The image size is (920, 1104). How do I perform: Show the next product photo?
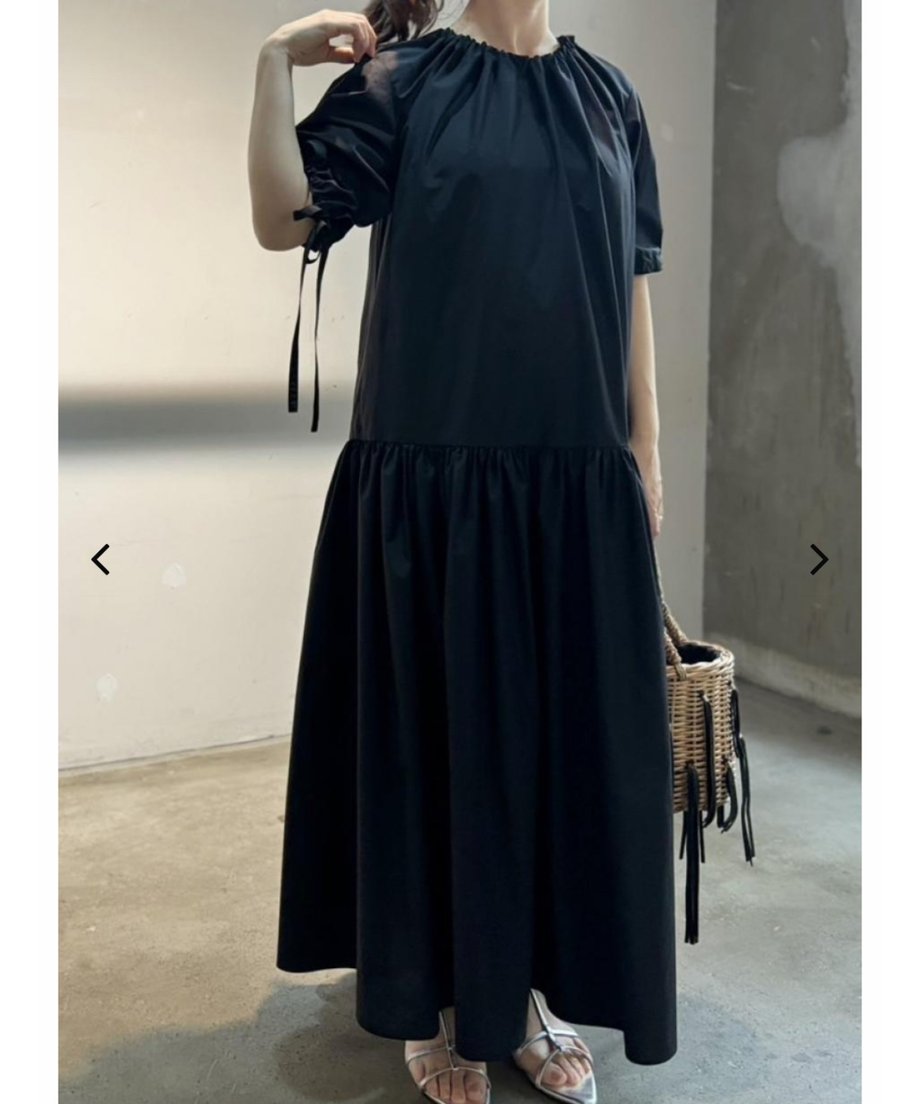818,560
